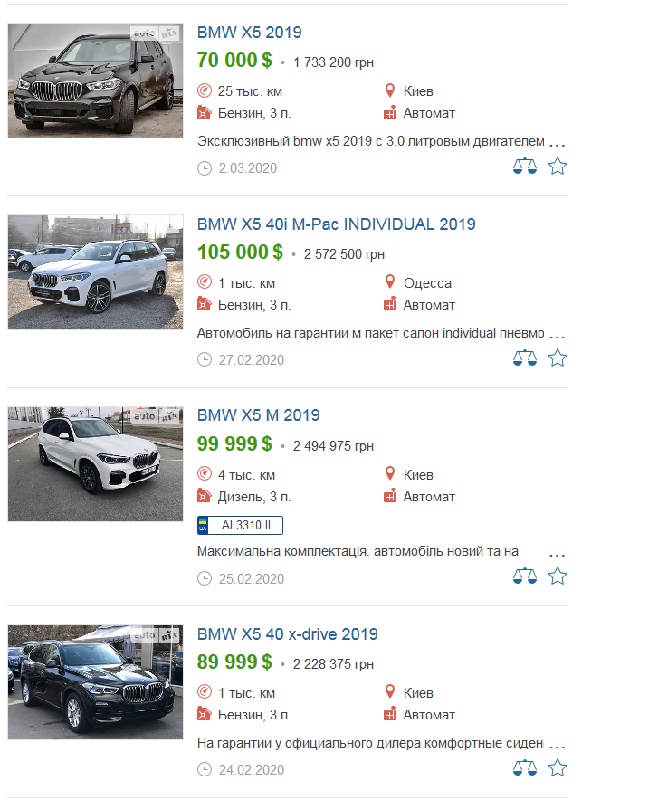This screenshot has height=800, width=658.
Task: Open the BMW X5 40 x-drive 2019 title
Action: pyautogui.click(x=287, y=634)
